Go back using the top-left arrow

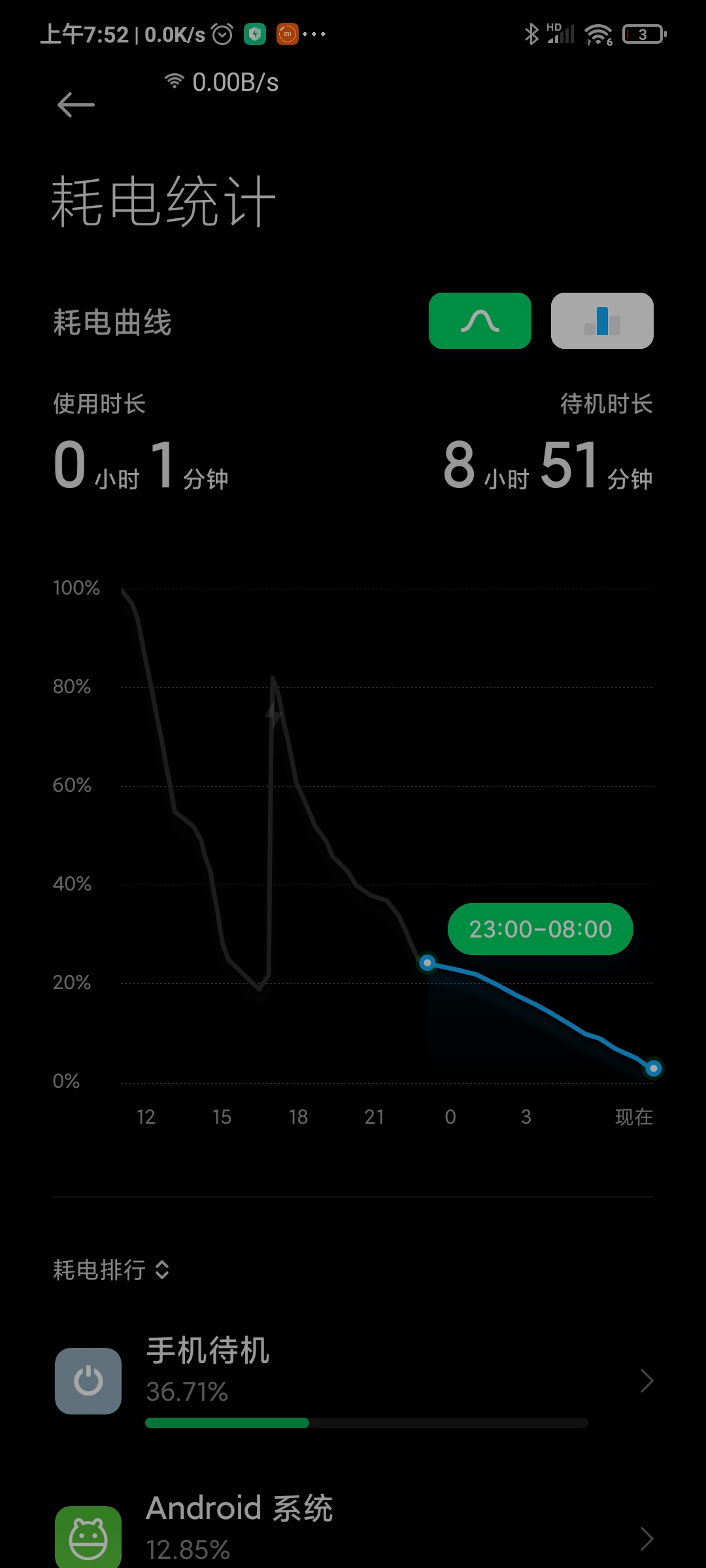tap(76, 105)
